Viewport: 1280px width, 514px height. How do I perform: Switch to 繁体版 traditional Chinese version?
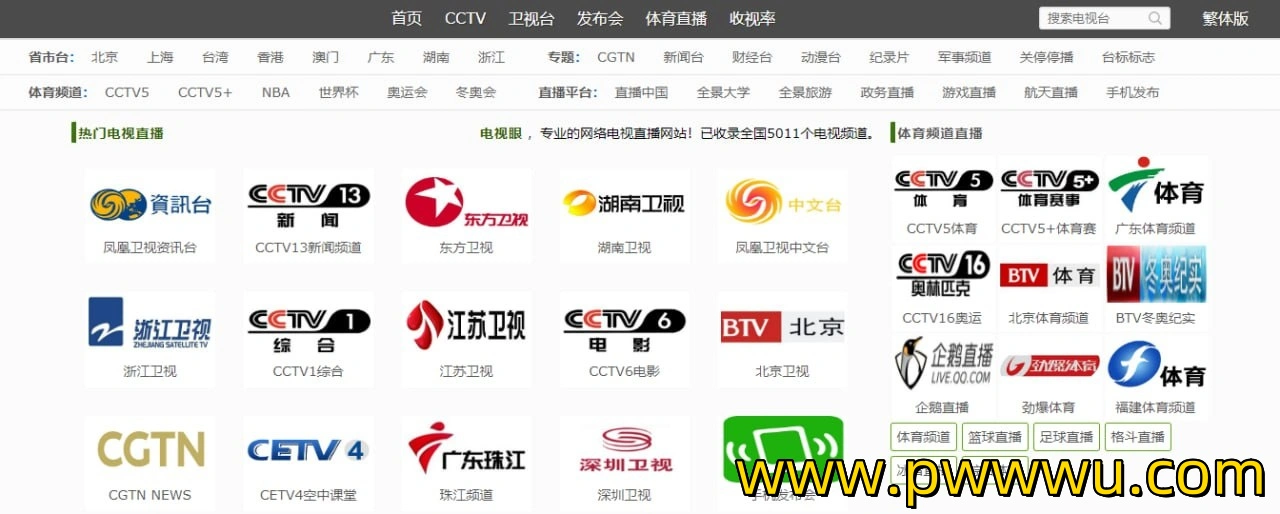click(1225, 18)
